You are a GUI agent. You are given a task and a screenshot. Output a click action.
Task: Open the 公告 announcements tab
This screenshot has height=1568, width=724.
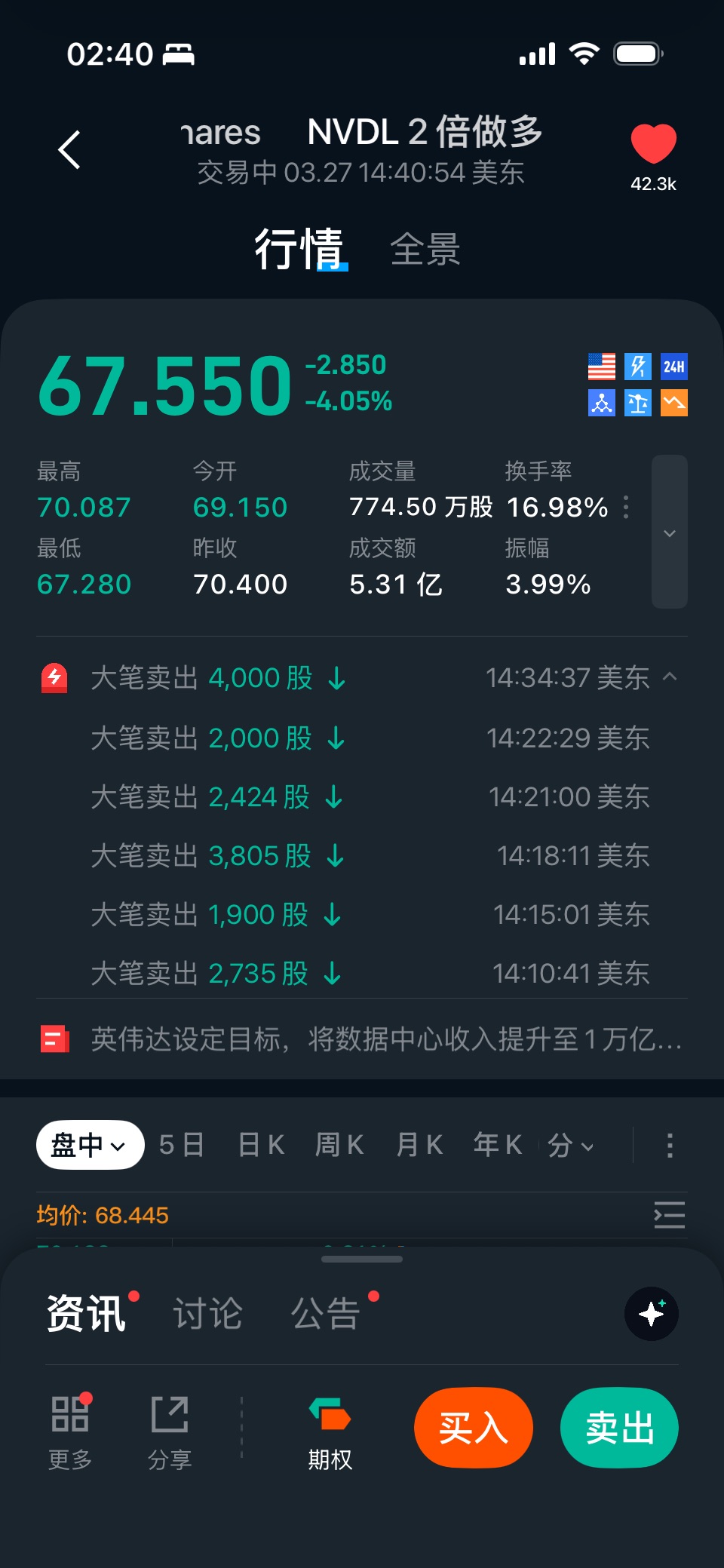326,1314
